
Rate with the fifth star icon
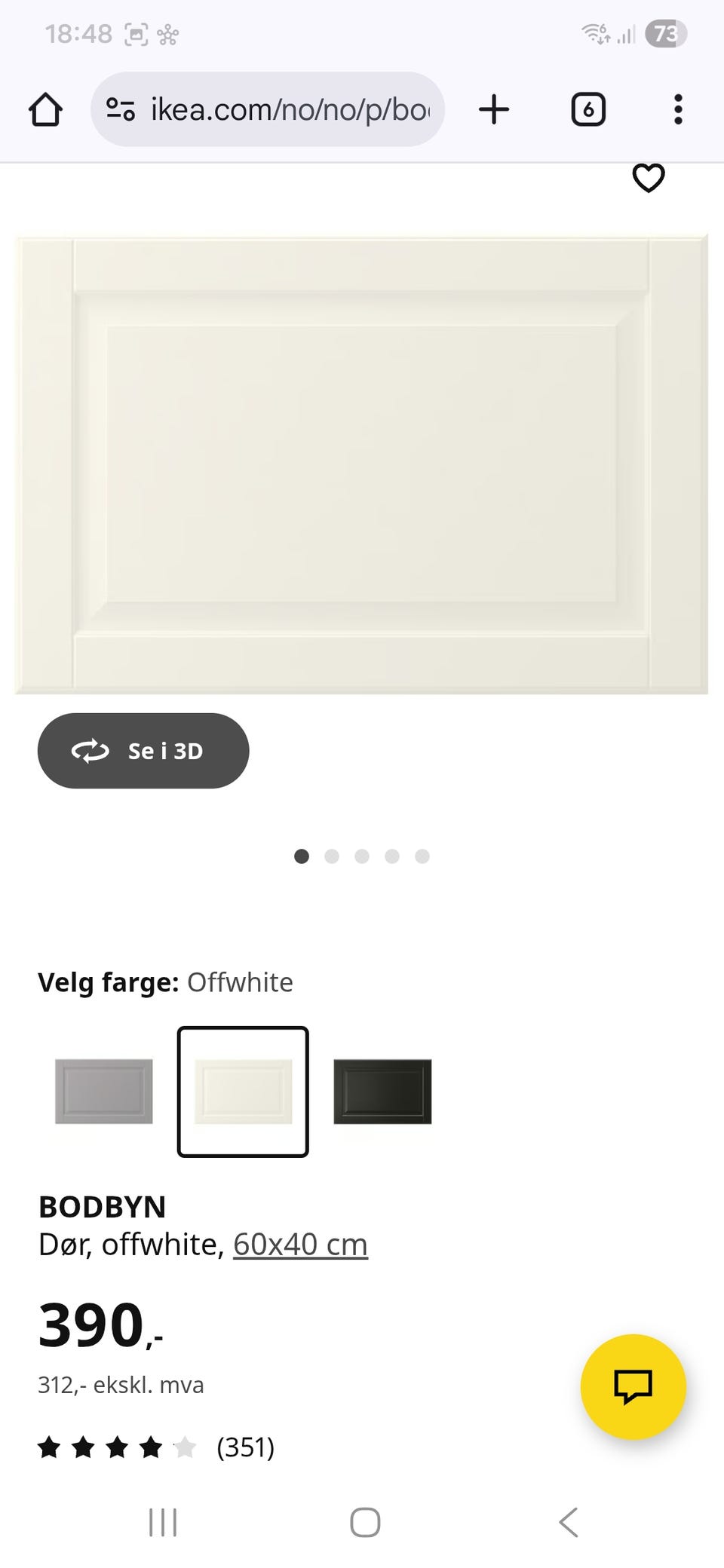click(184, 1446)
